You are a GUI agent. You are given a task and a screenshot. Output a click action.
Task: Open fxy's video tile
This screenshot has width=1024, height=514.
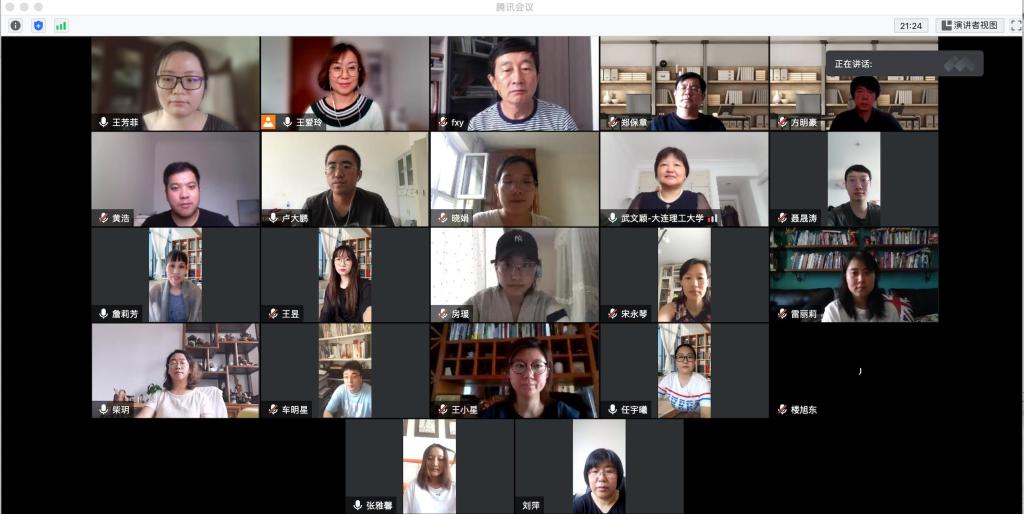click(x=514, y=83)
